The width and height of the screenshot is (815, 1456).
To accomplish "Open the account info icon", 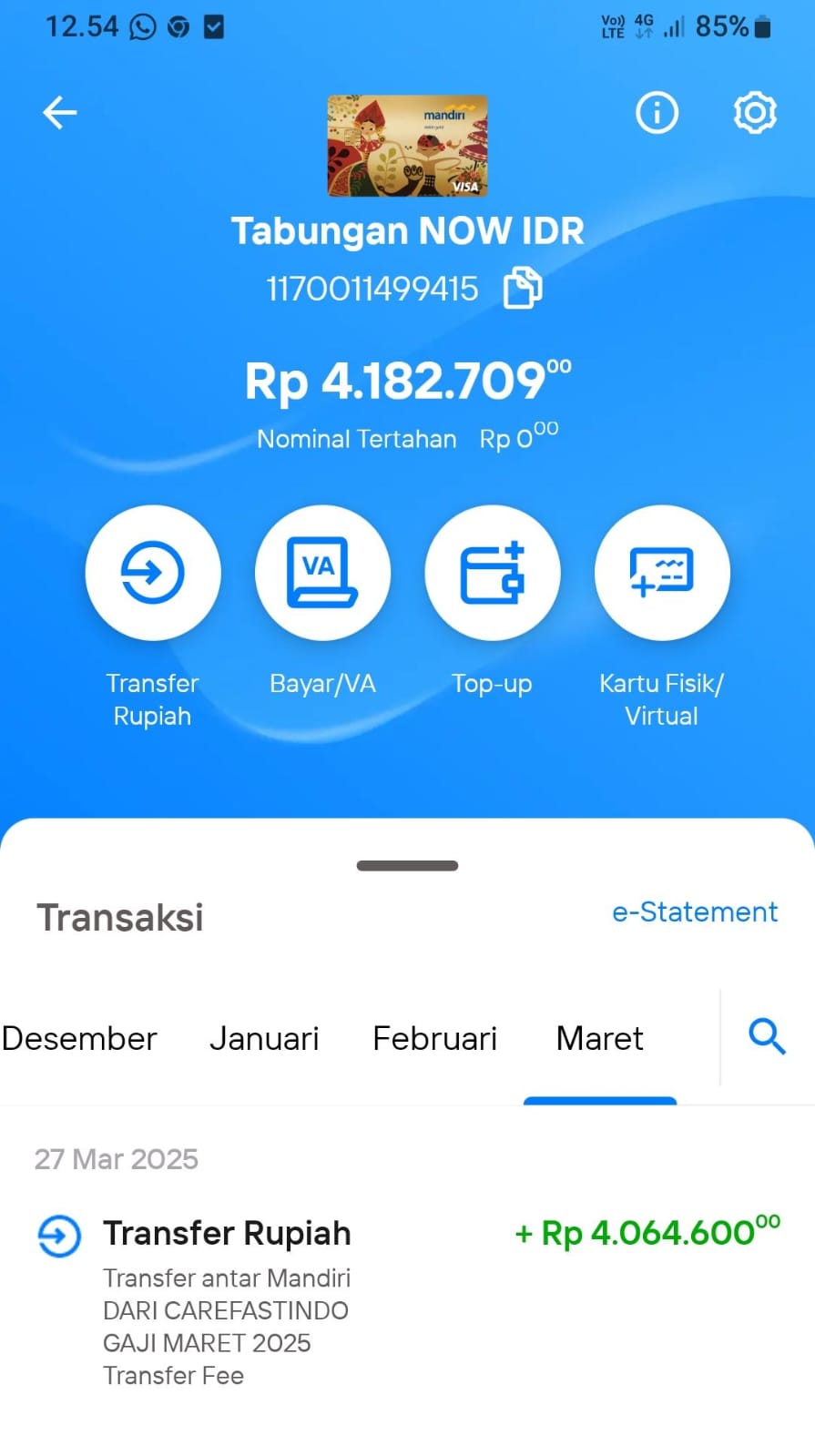I will click(657, 113).
